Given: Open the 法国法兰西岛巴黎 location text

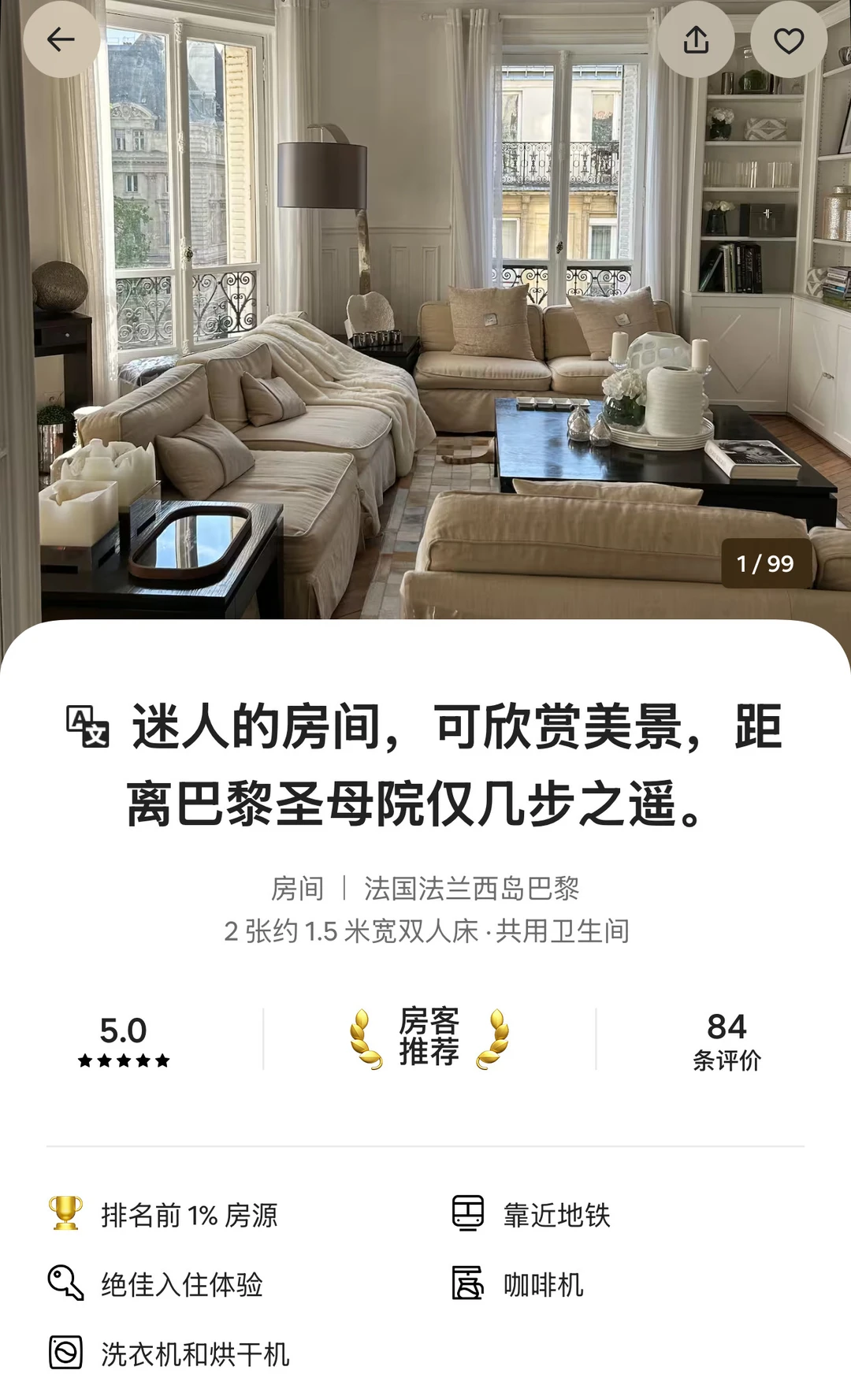Looking at the screenshot, I should click(x=473, y=889).
